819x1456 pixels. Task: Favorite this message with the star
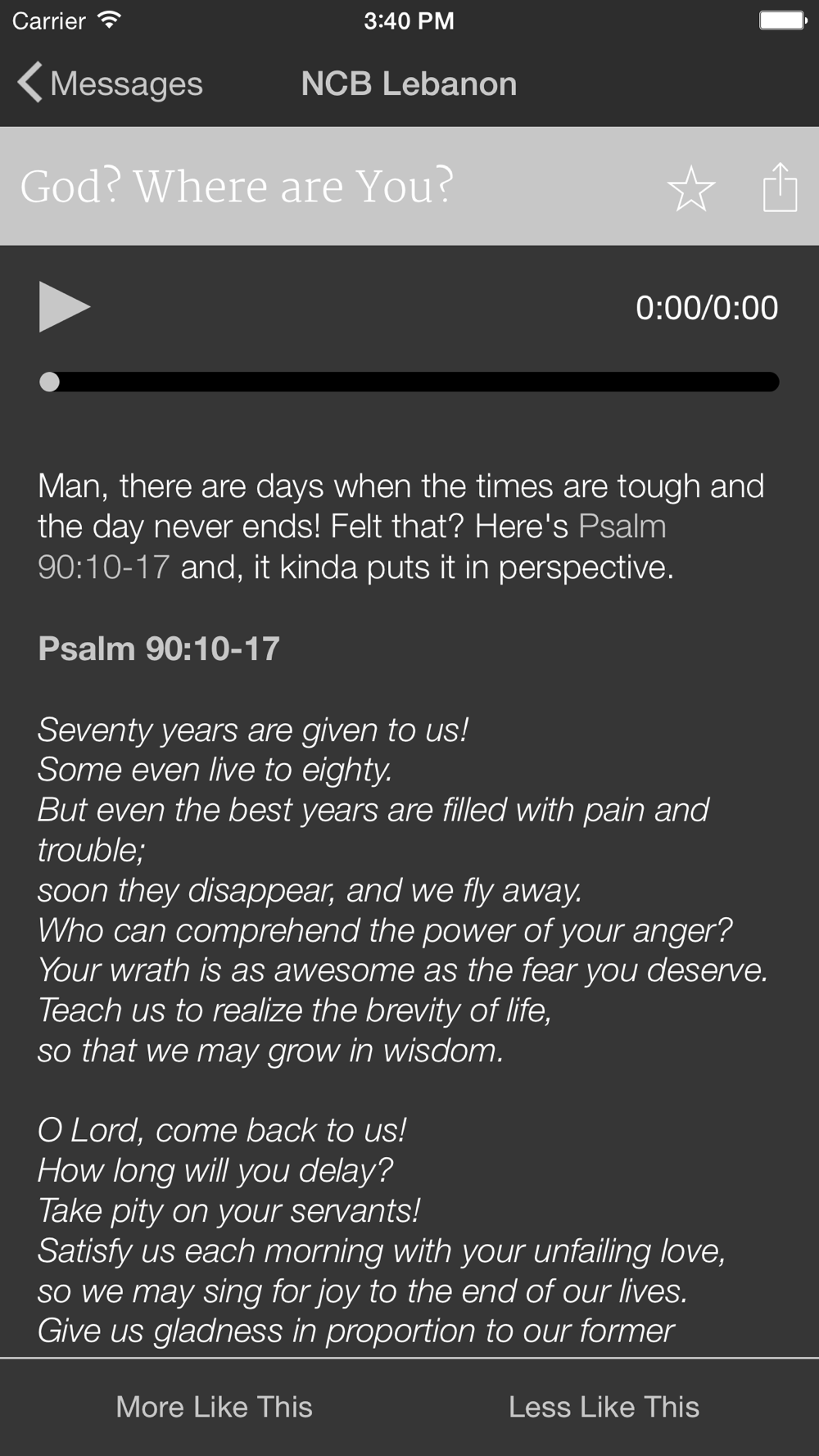point(691,188)
